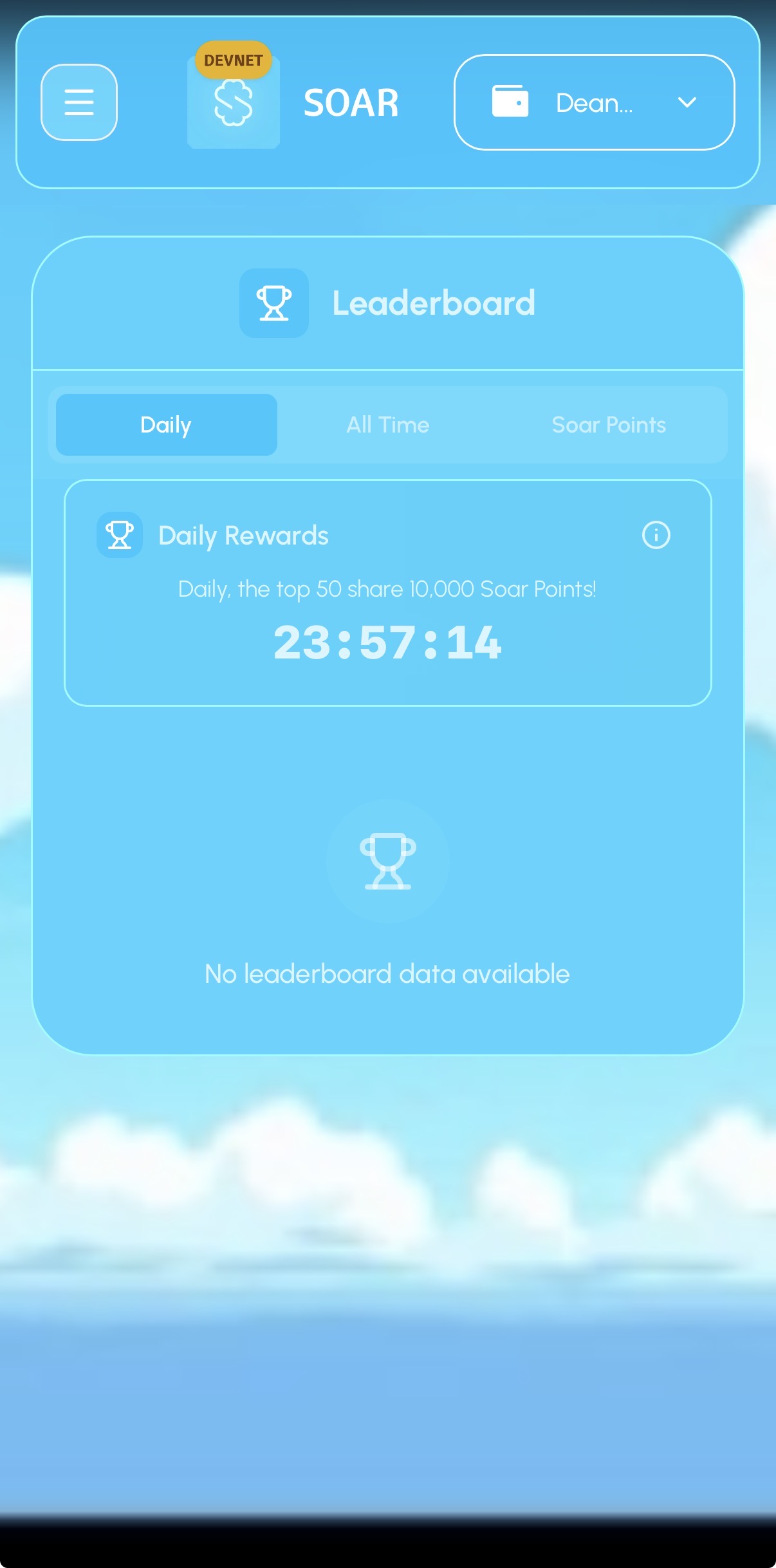Viewport: 776px width, 1568px height.
Task: Open the hamburger drawer menu
Action: pyautogui.click(x=79, y=102)
